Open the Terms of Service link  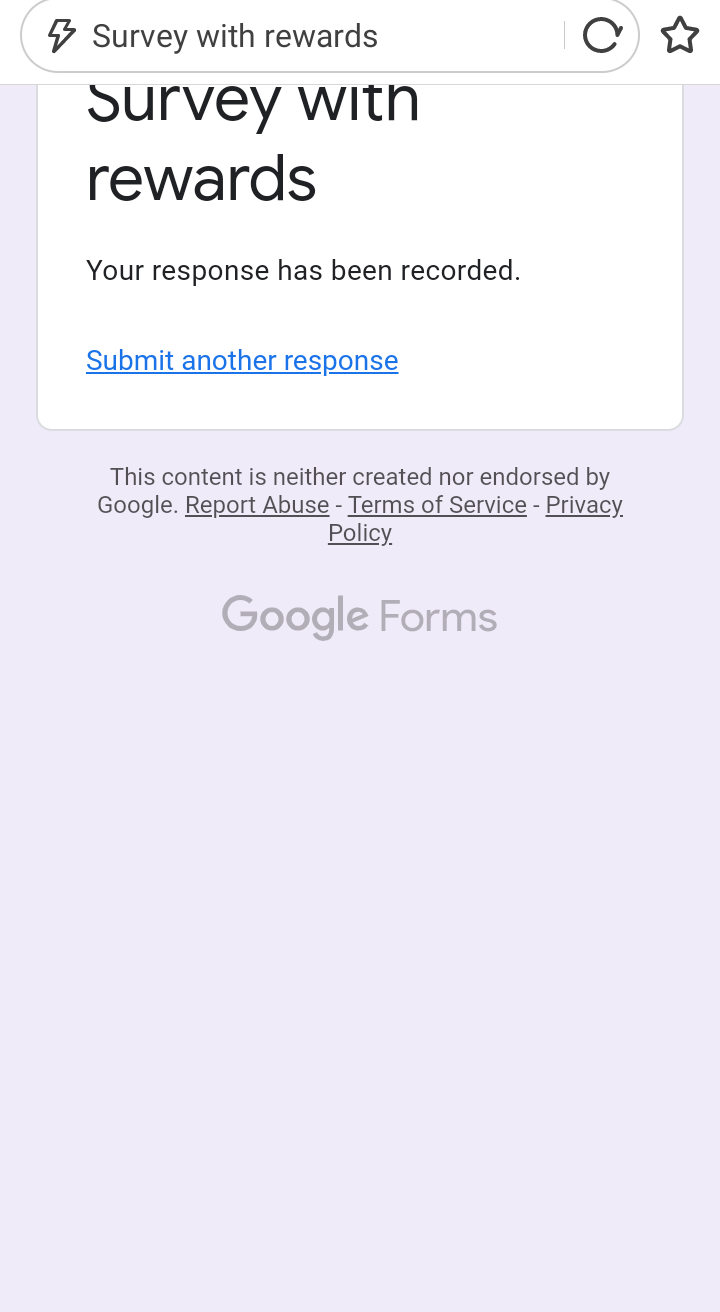coord(437,505)
